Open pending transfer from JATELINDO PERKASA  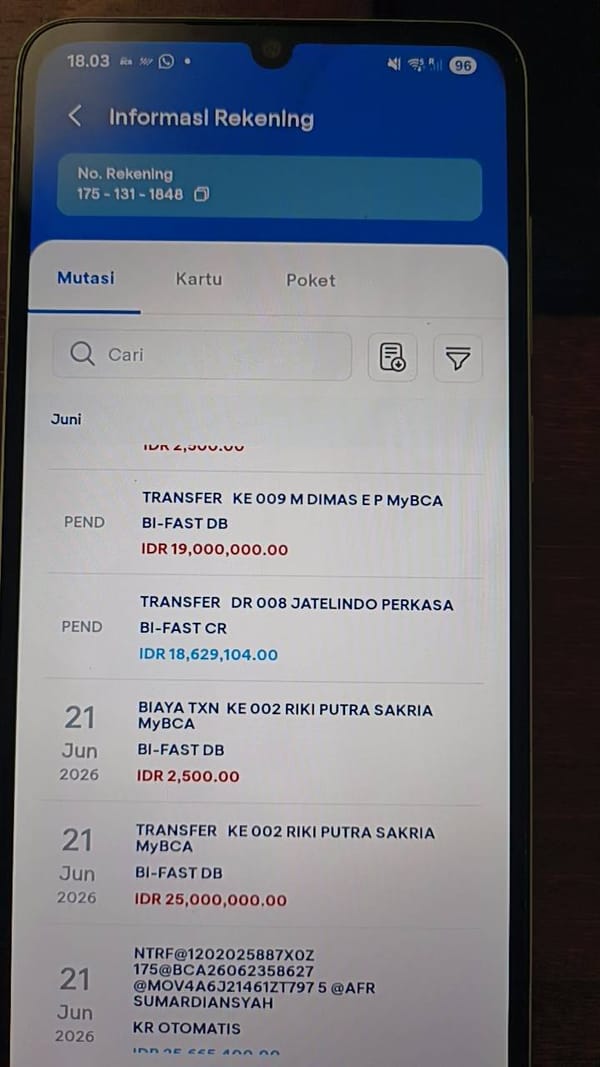click(265, 629)
